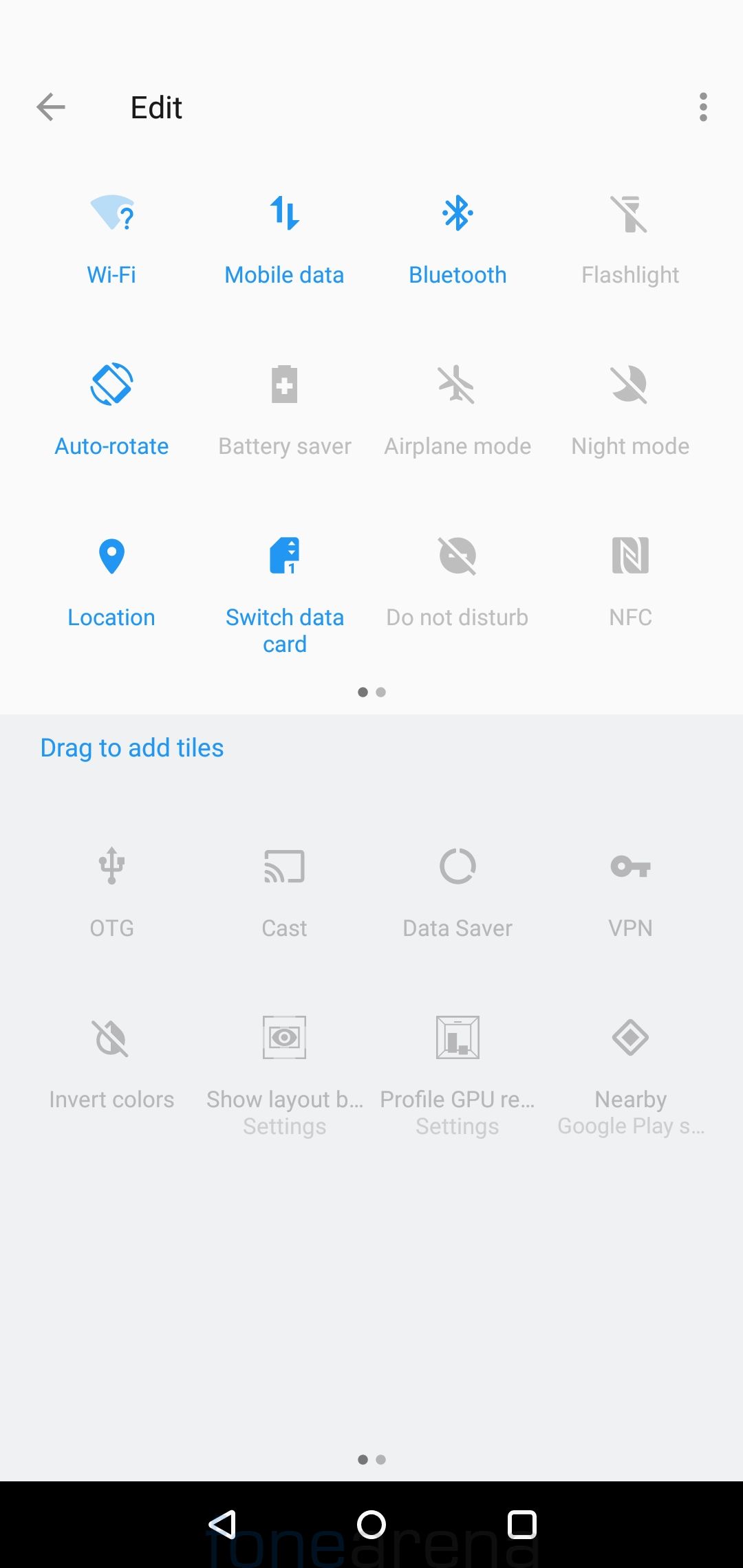Select the Switch data card tile

(x=284, y=585)
